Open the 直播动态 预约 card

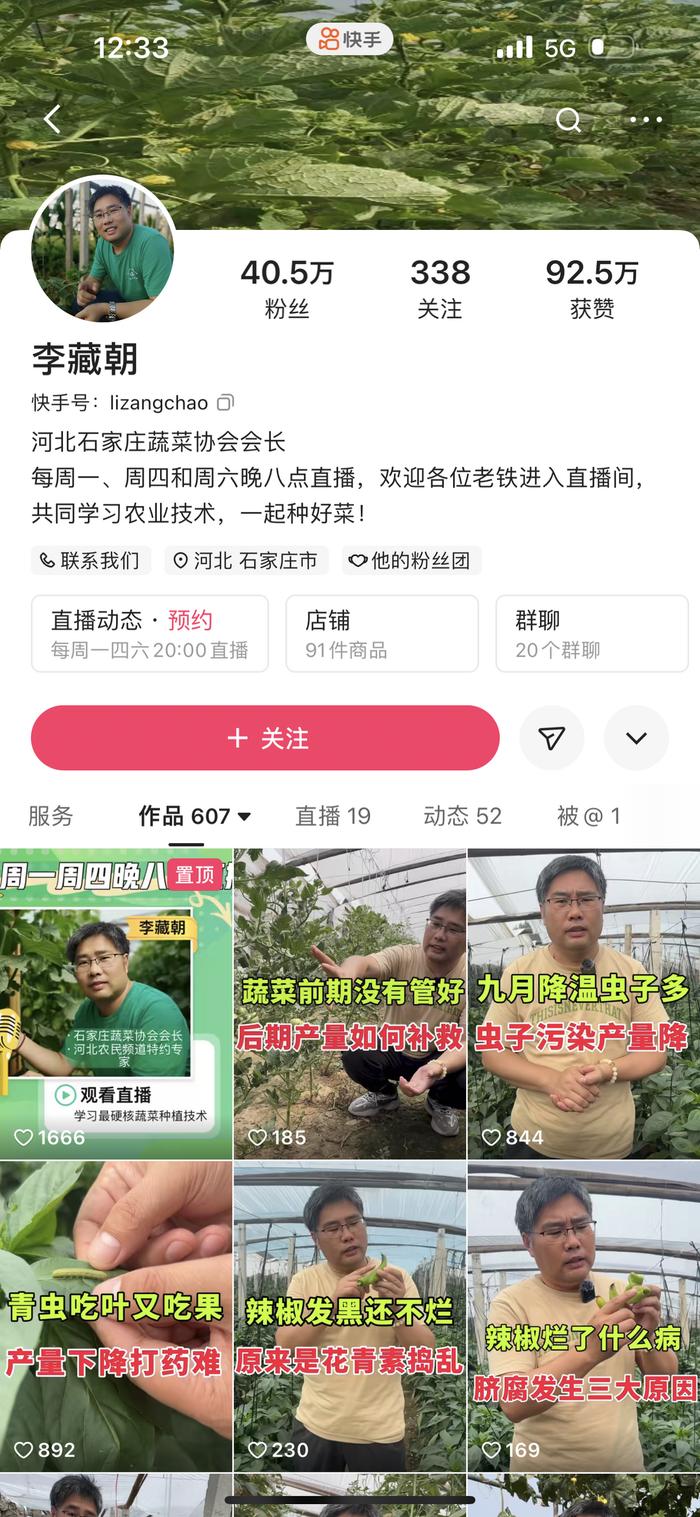coord(150,634)
